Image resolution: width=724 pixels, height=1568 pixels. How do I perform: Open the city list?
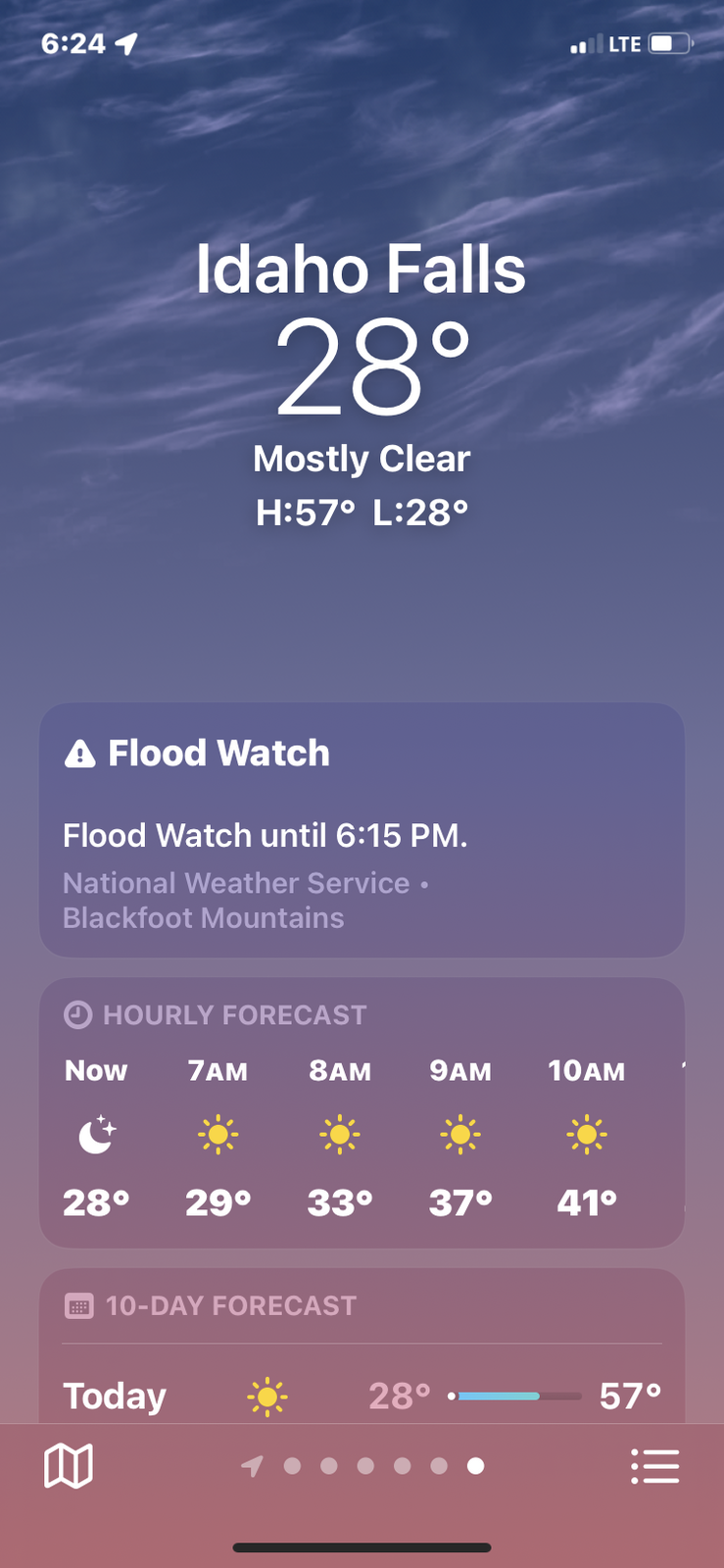click(x=654, y=1466)
